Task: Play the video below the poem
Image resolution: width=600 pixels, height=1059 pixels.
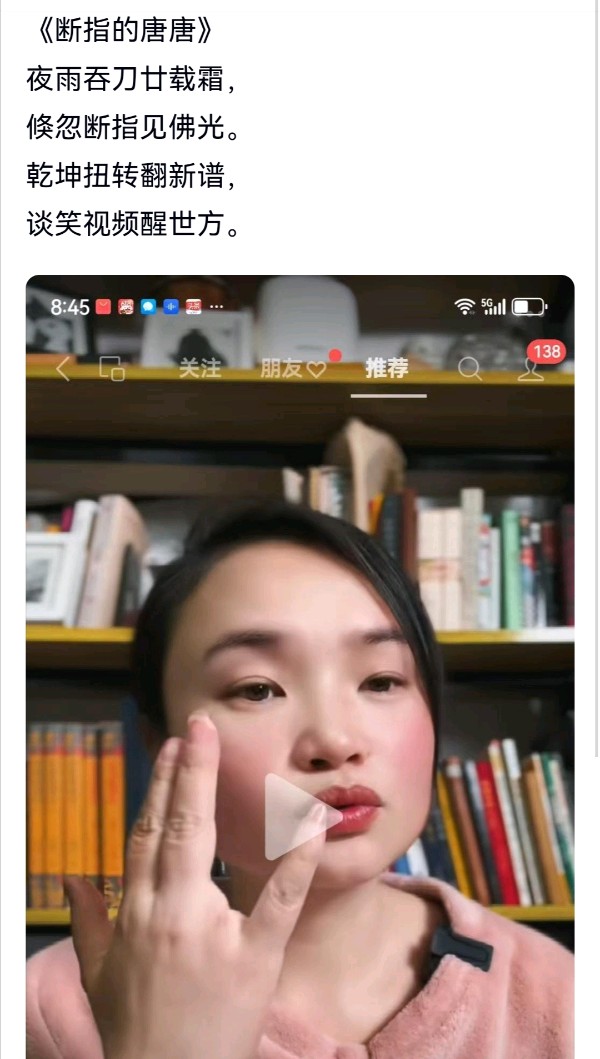Action: click(x=296, y=817)
